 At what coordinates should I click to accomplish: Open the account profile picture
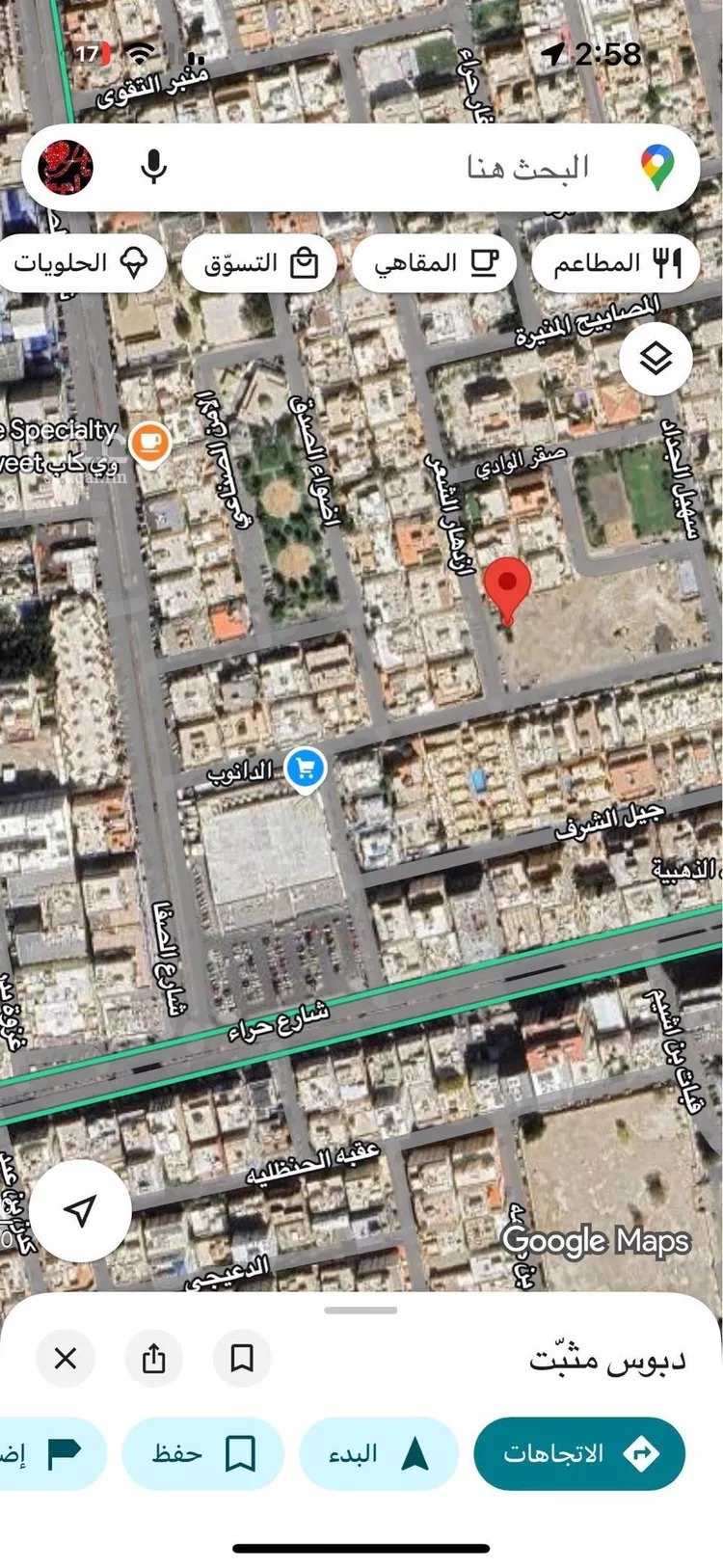tap(66, 166)
